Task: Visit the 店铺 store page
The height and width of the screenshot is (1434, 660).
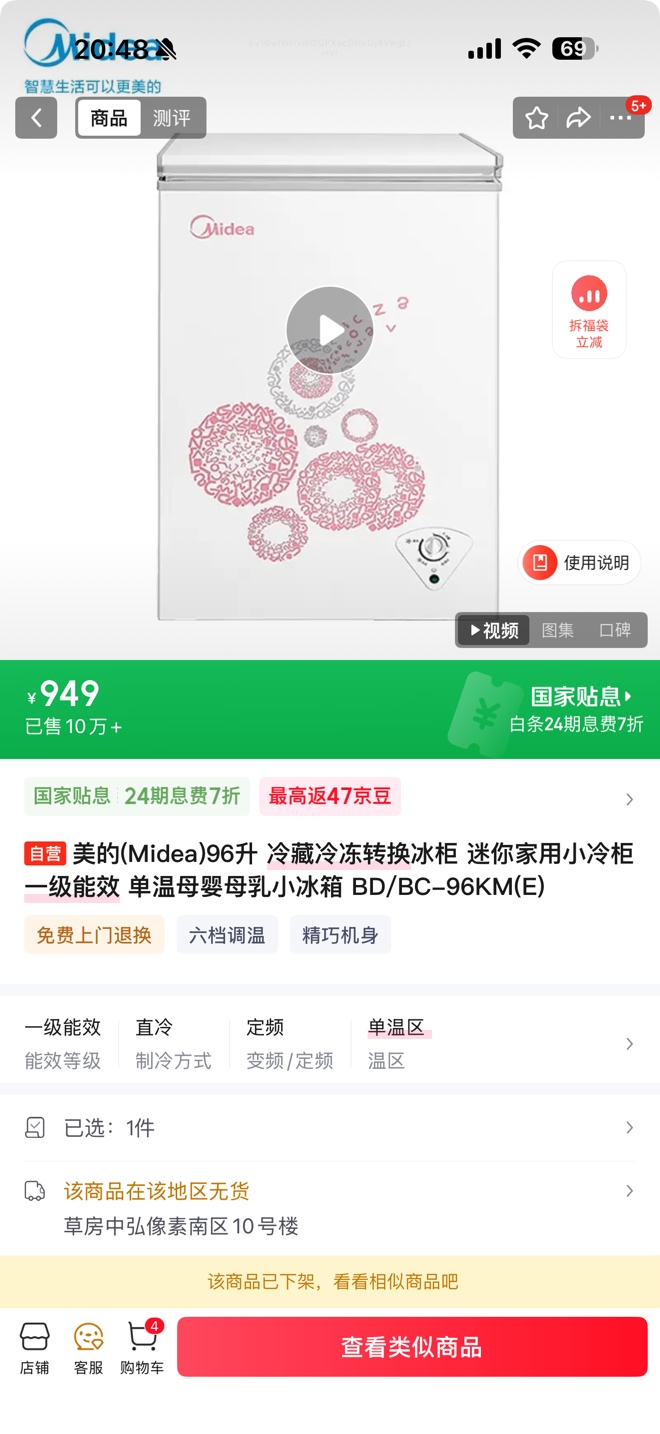Action: click(x=35, y=1347)
